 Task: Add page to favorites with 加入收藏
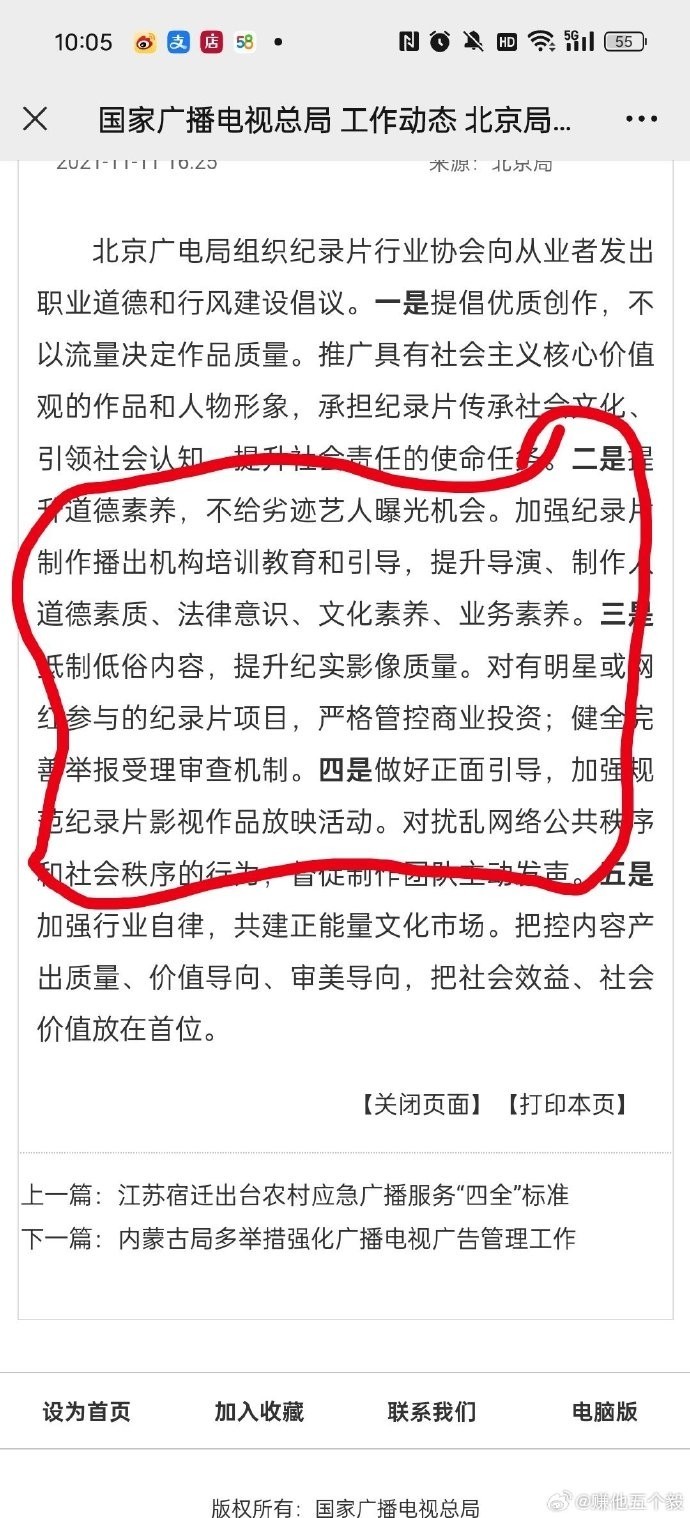259,1412
